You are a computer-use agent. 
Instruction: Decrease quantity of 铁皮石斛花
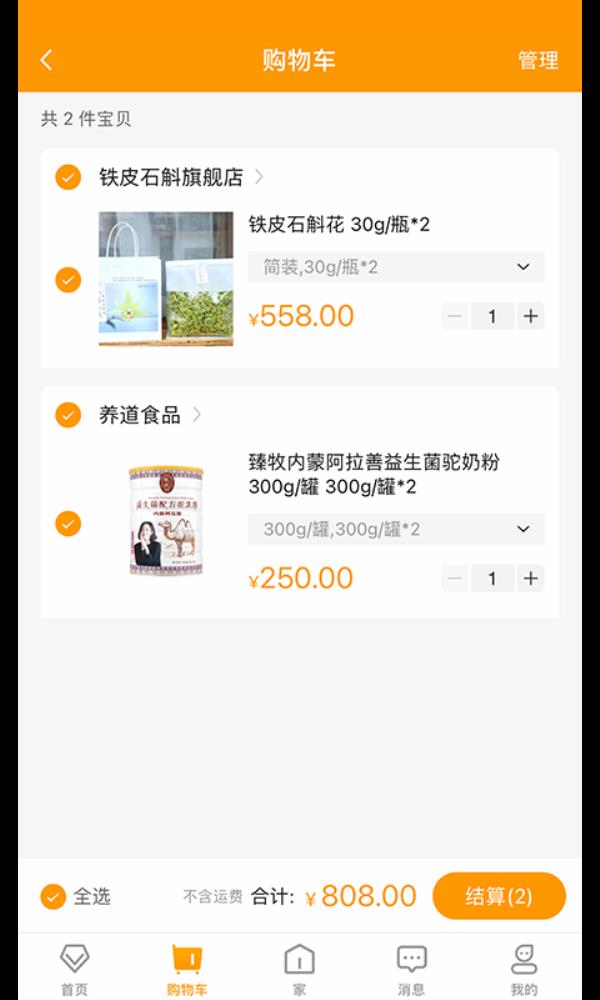(x=455, y=317)
